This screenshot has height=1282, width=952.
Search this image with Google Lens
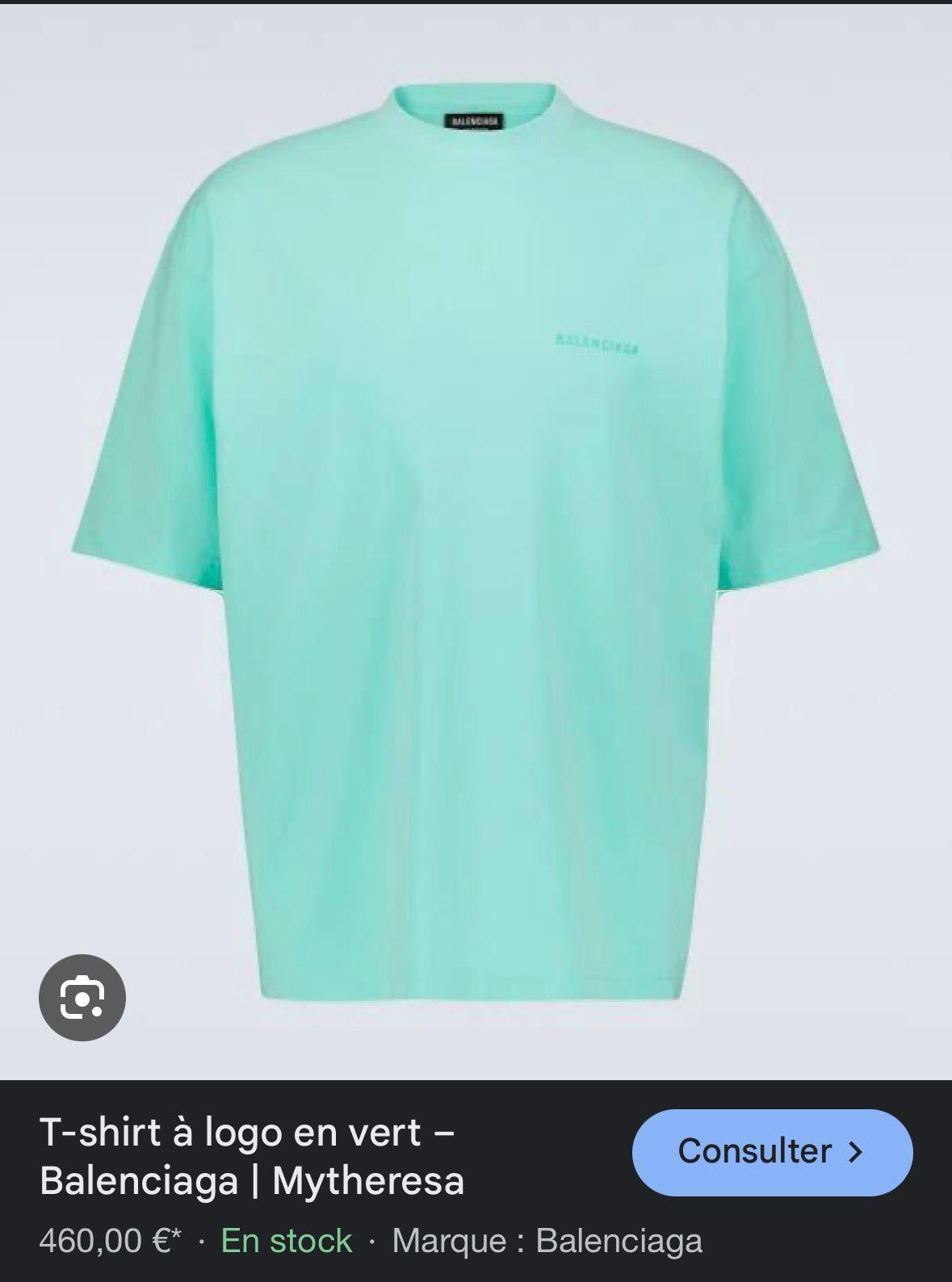pyautogui.click(x=82, y=998)
